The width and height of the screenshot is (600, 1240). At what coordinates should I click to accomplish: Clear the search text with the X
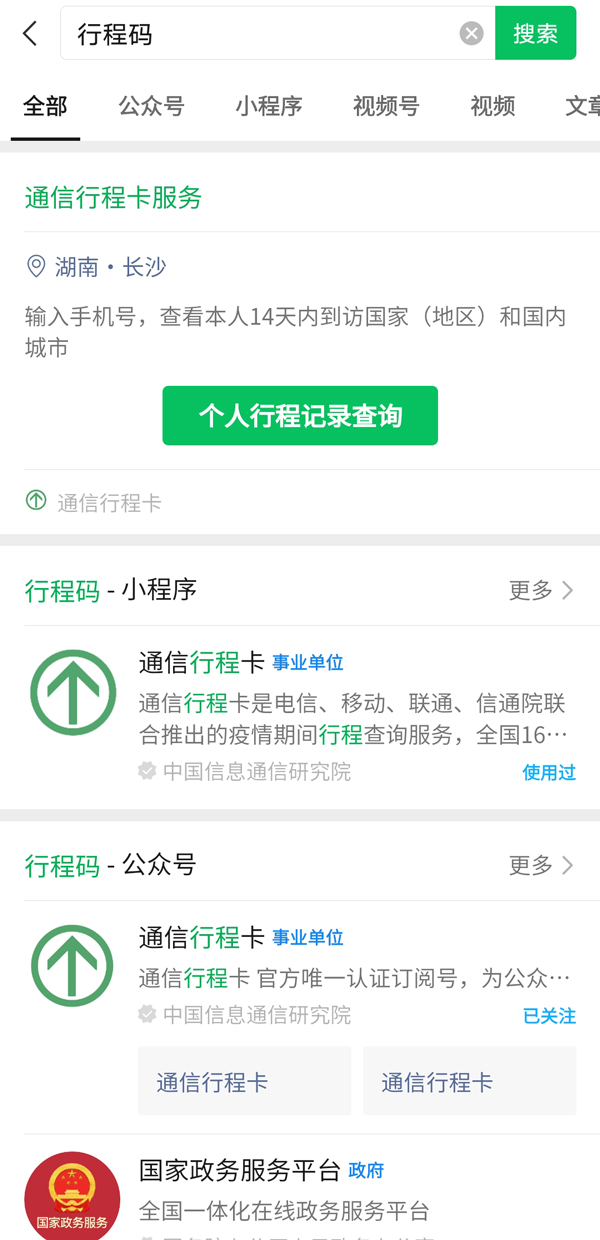click(x=471, y=33)
